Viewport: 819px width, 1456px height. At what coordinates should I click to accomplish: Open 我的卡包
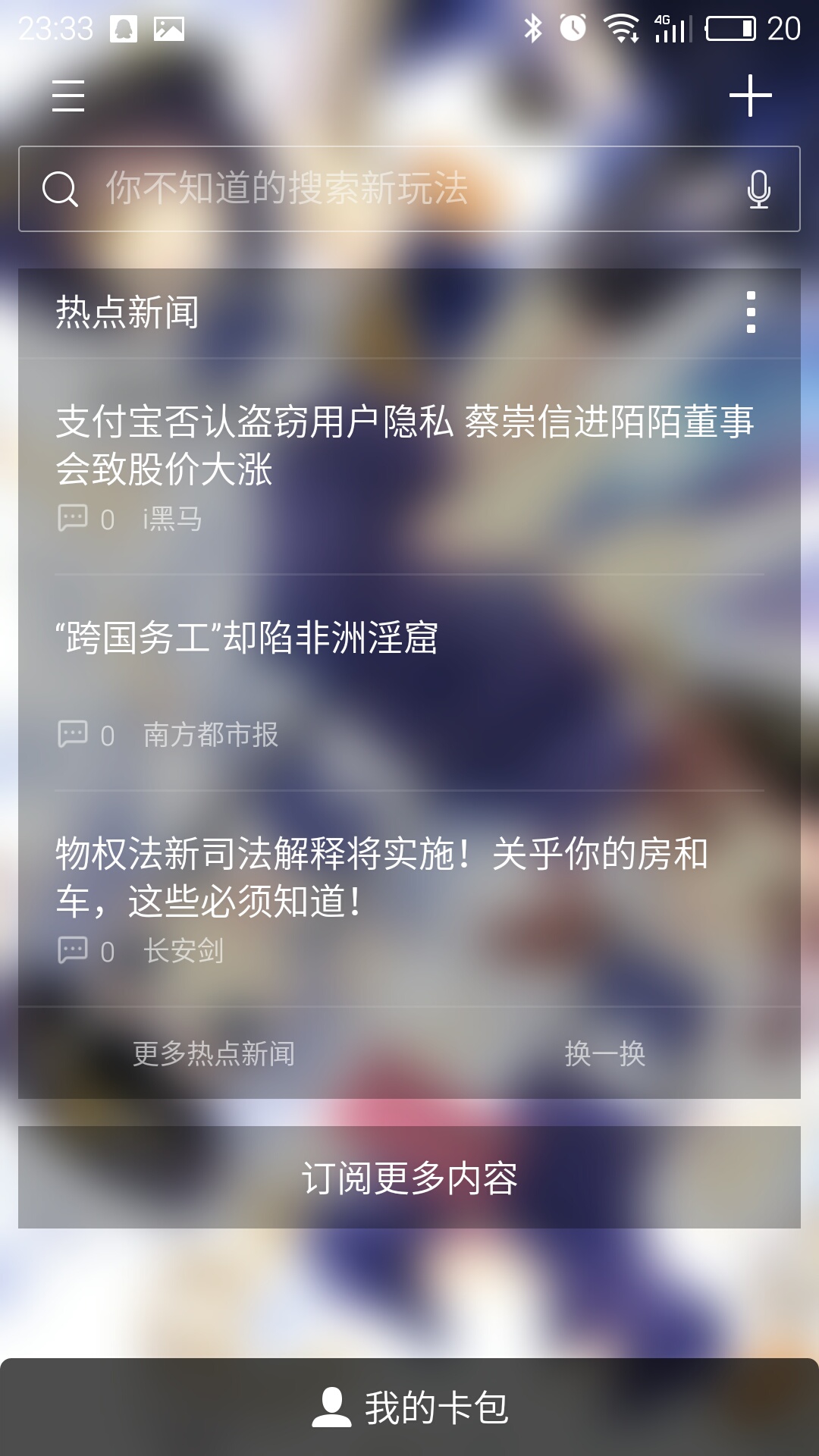[x=409, y=1408]
